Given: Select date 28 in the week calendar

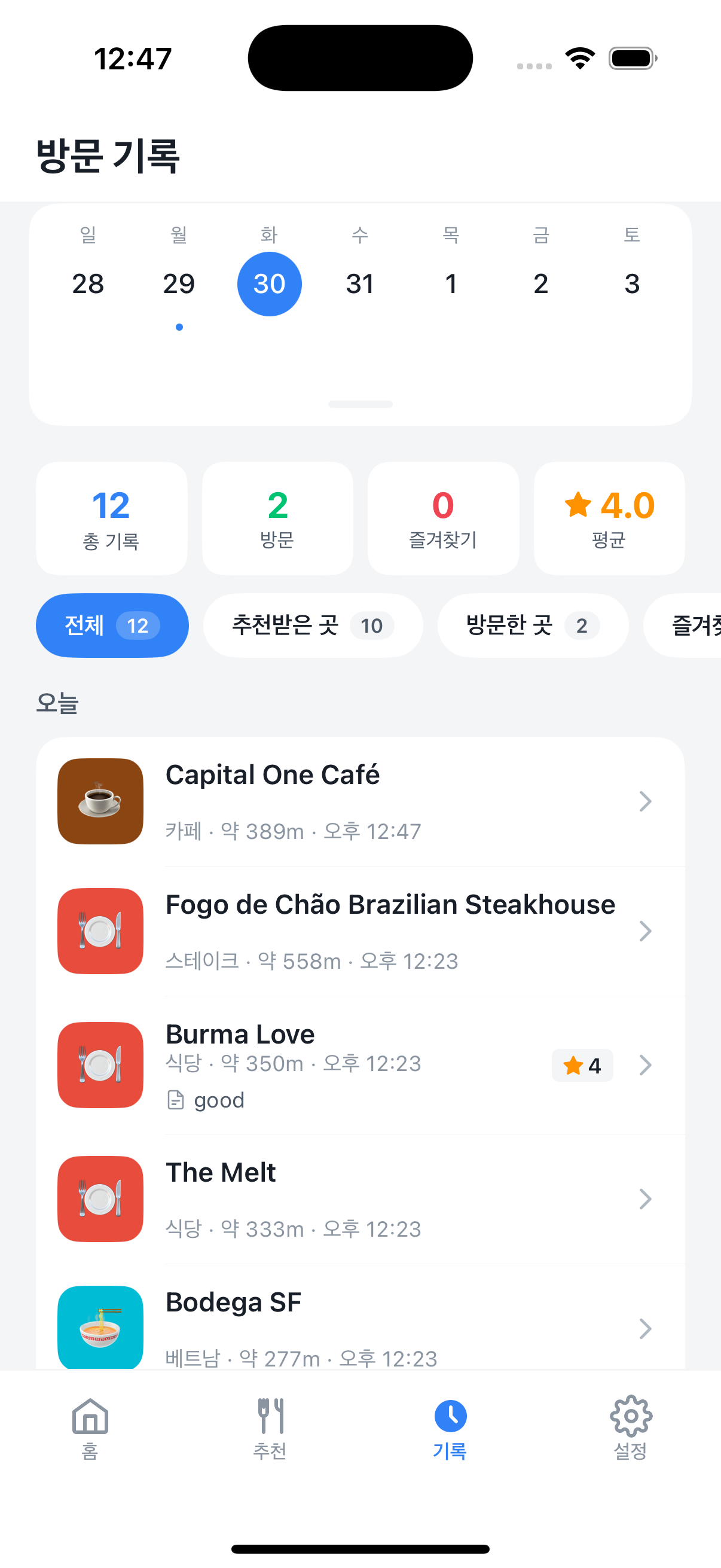Looking at the screenshot, I should pos(88,283).
